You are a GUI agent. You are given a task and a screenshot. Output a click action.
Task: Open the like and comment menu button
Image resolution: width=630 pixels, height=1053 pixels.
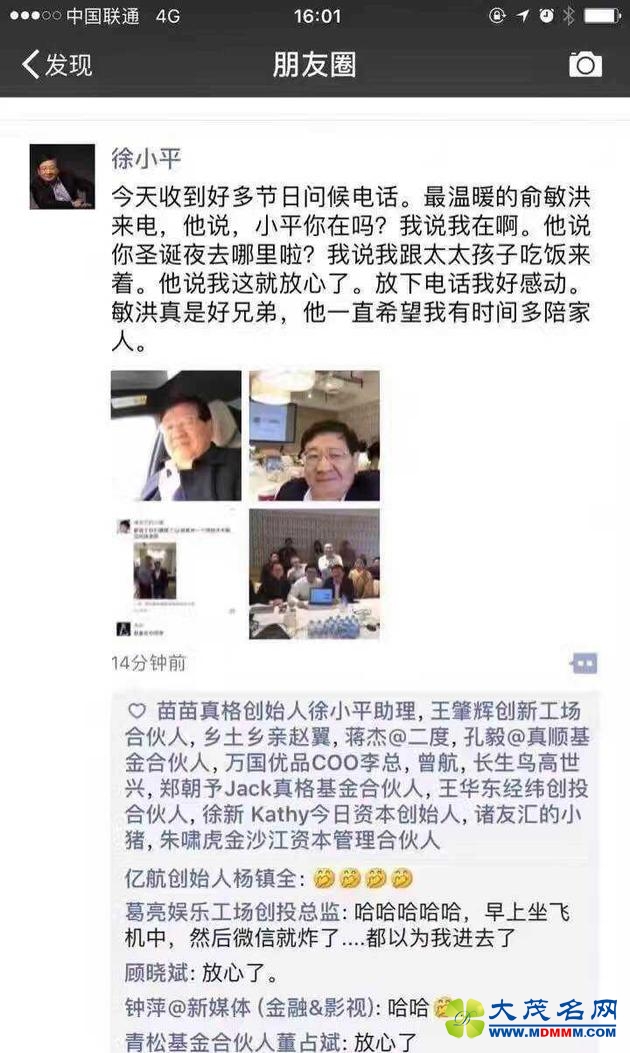pos(583,662)
